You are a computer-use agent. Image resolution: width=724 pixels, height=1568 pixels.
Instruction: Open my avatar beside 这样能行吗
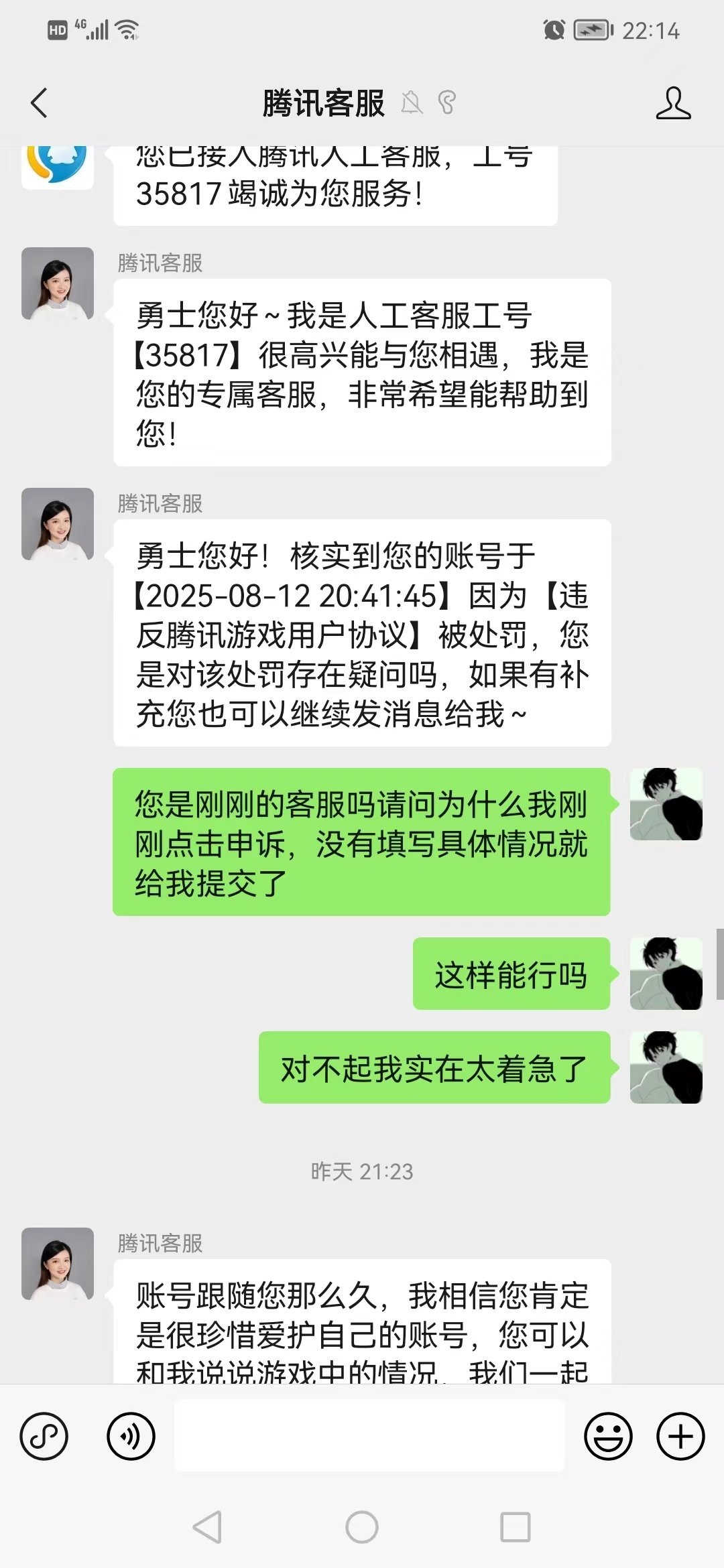pos(666,973)
